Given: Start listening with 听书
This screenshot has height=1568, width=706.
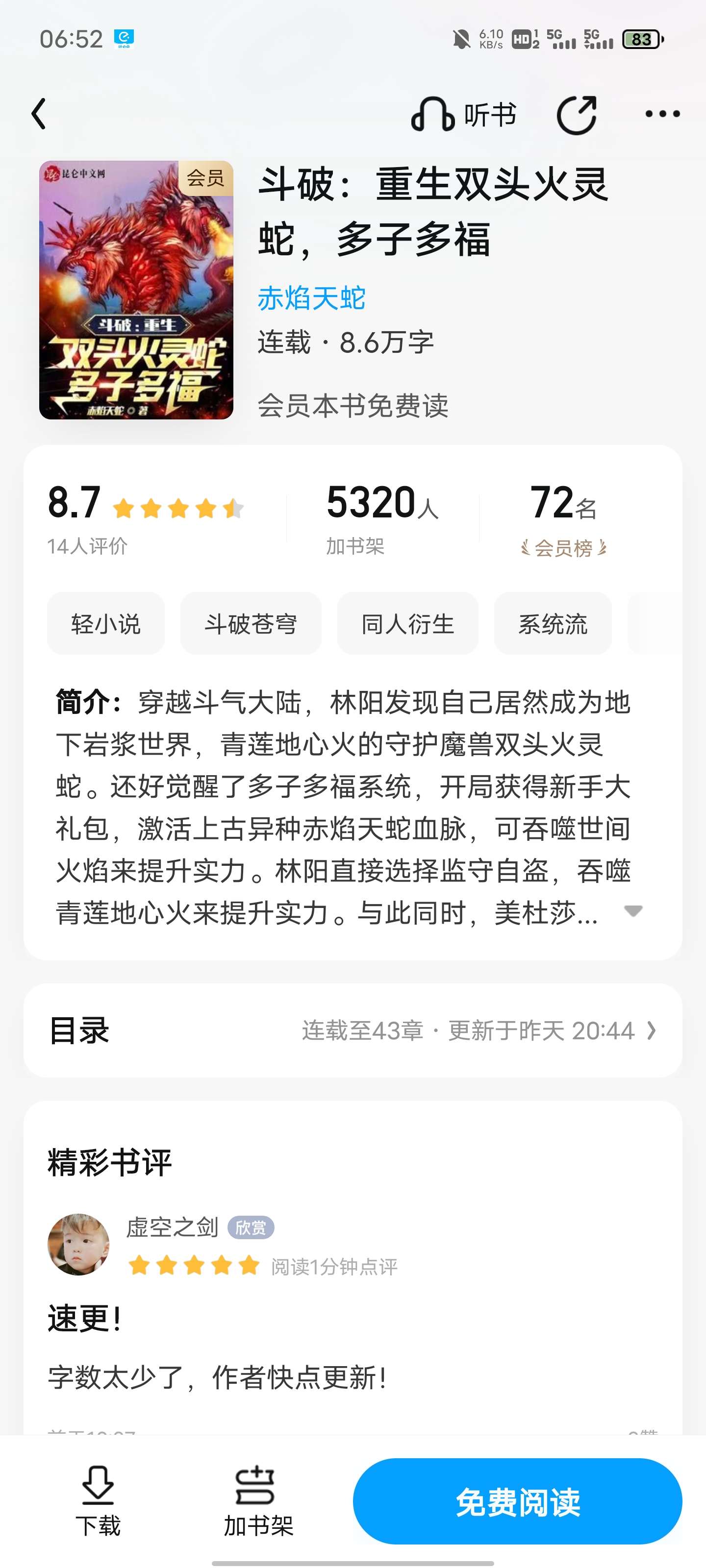Looking at the screenshot, I should [464, 114].
